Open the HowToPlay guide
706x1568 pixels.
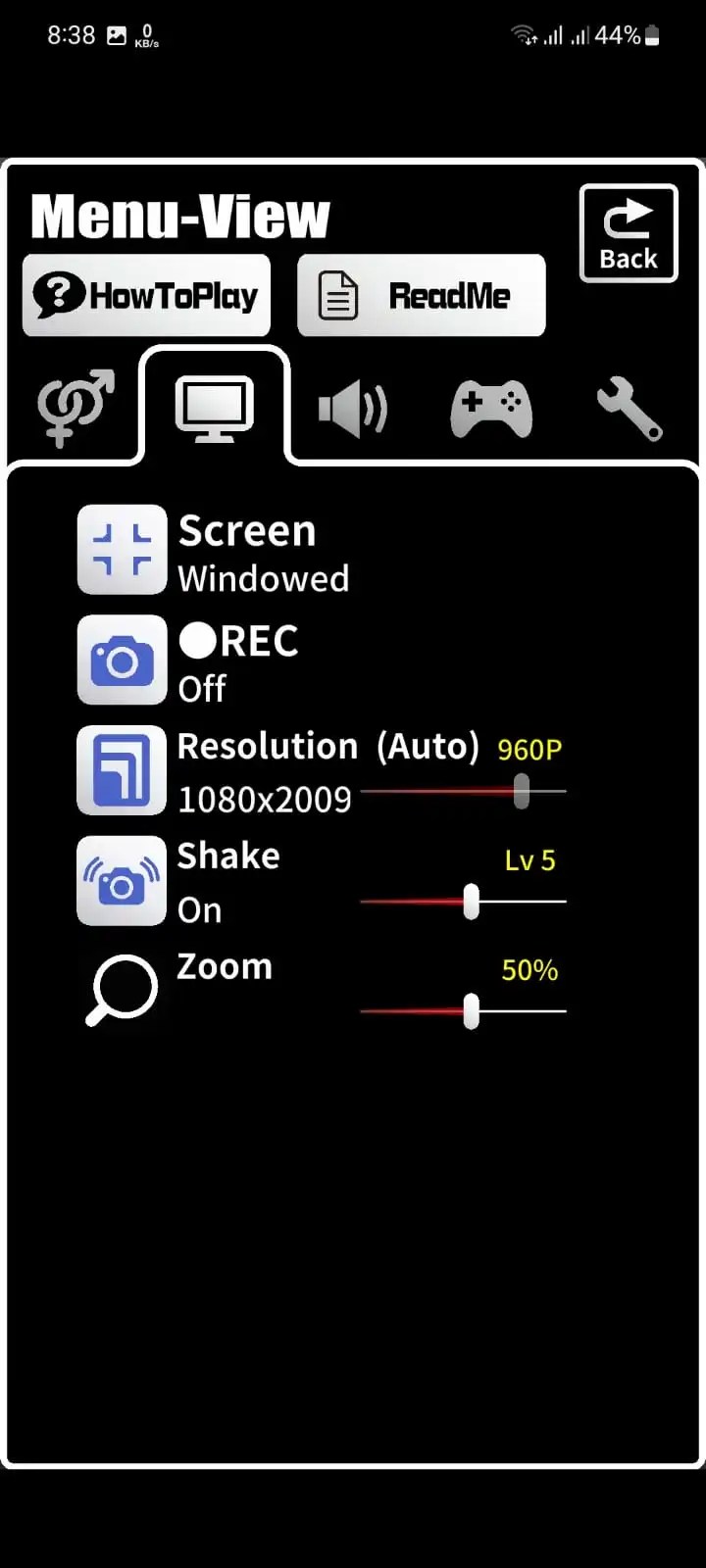(146, 295)
